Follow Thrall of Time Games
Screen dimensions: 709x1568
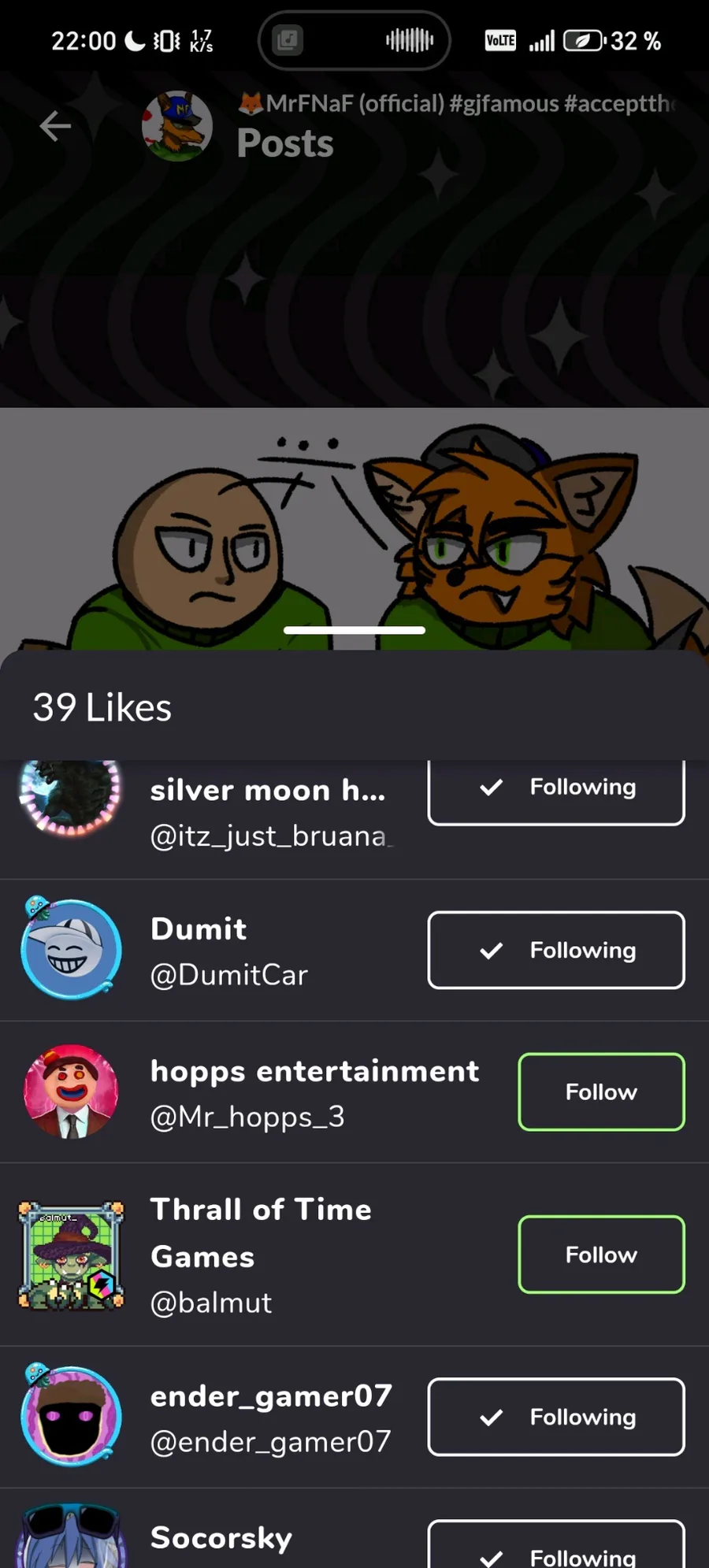tap(601, 1255)
